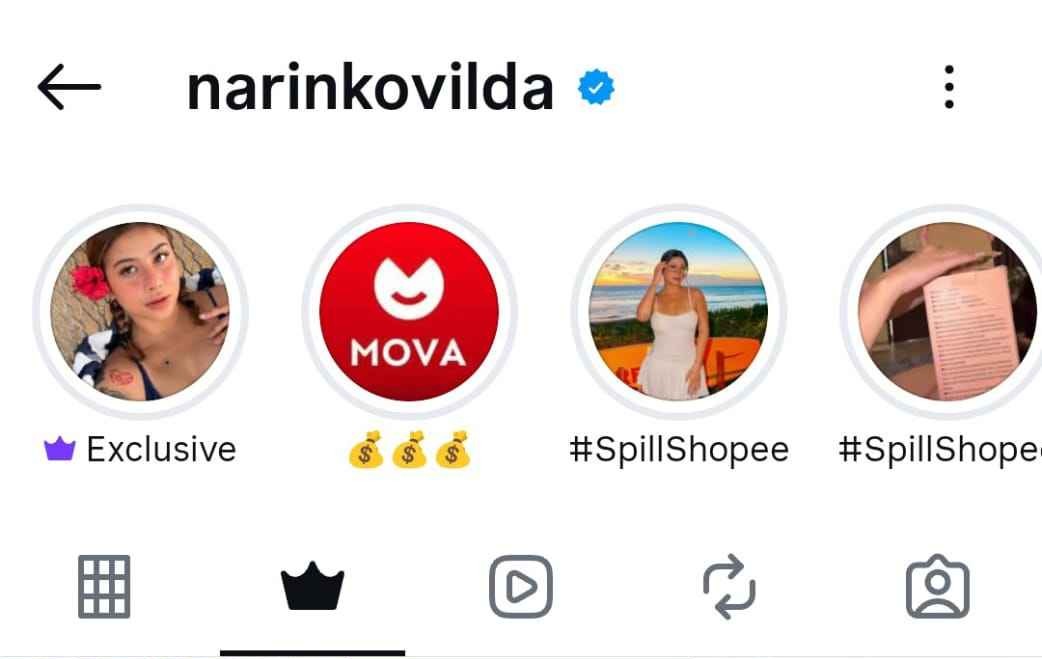Switch to the posts grid tab
The image size is (1042, 659).
[x=104, y=586]
